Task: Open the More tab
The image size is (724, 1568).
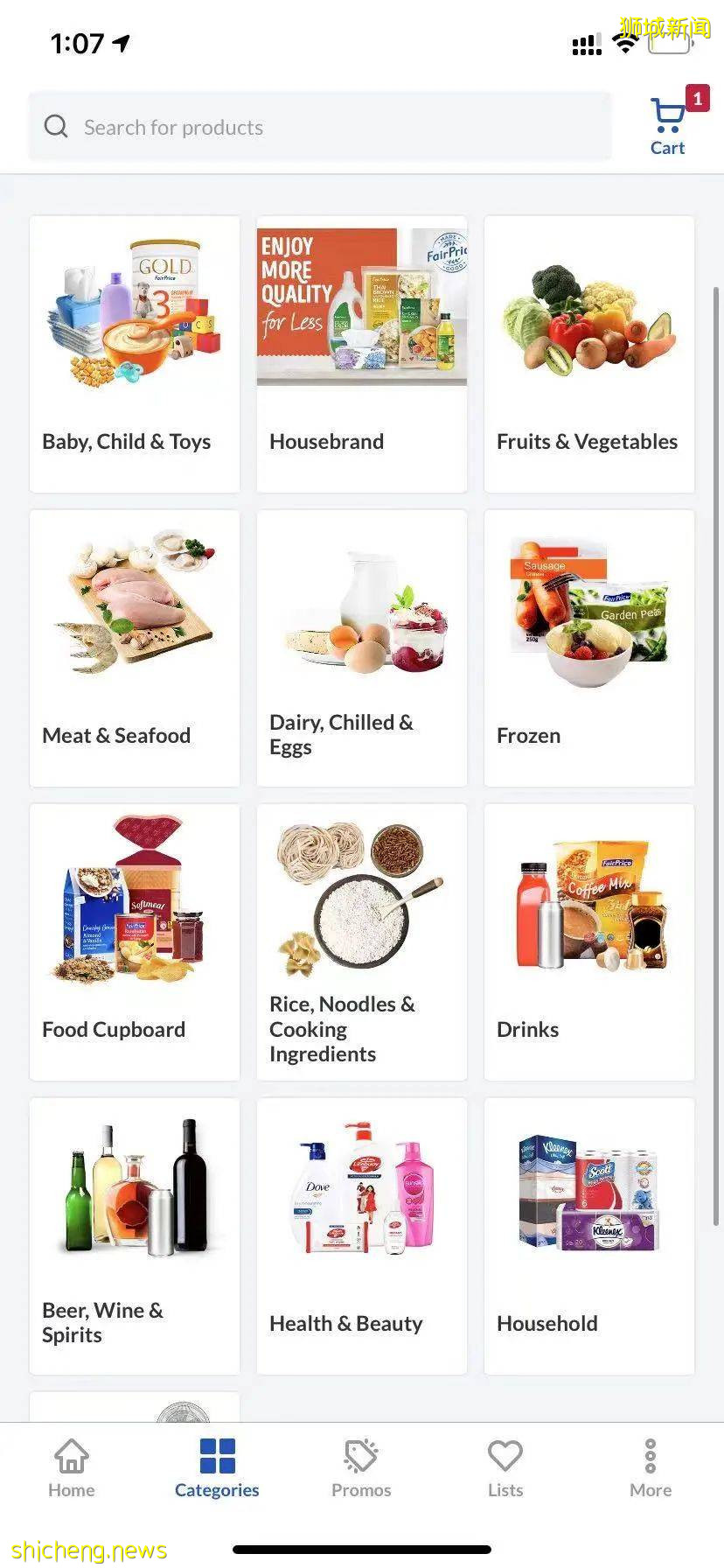Action: (x=651, y=1469)
